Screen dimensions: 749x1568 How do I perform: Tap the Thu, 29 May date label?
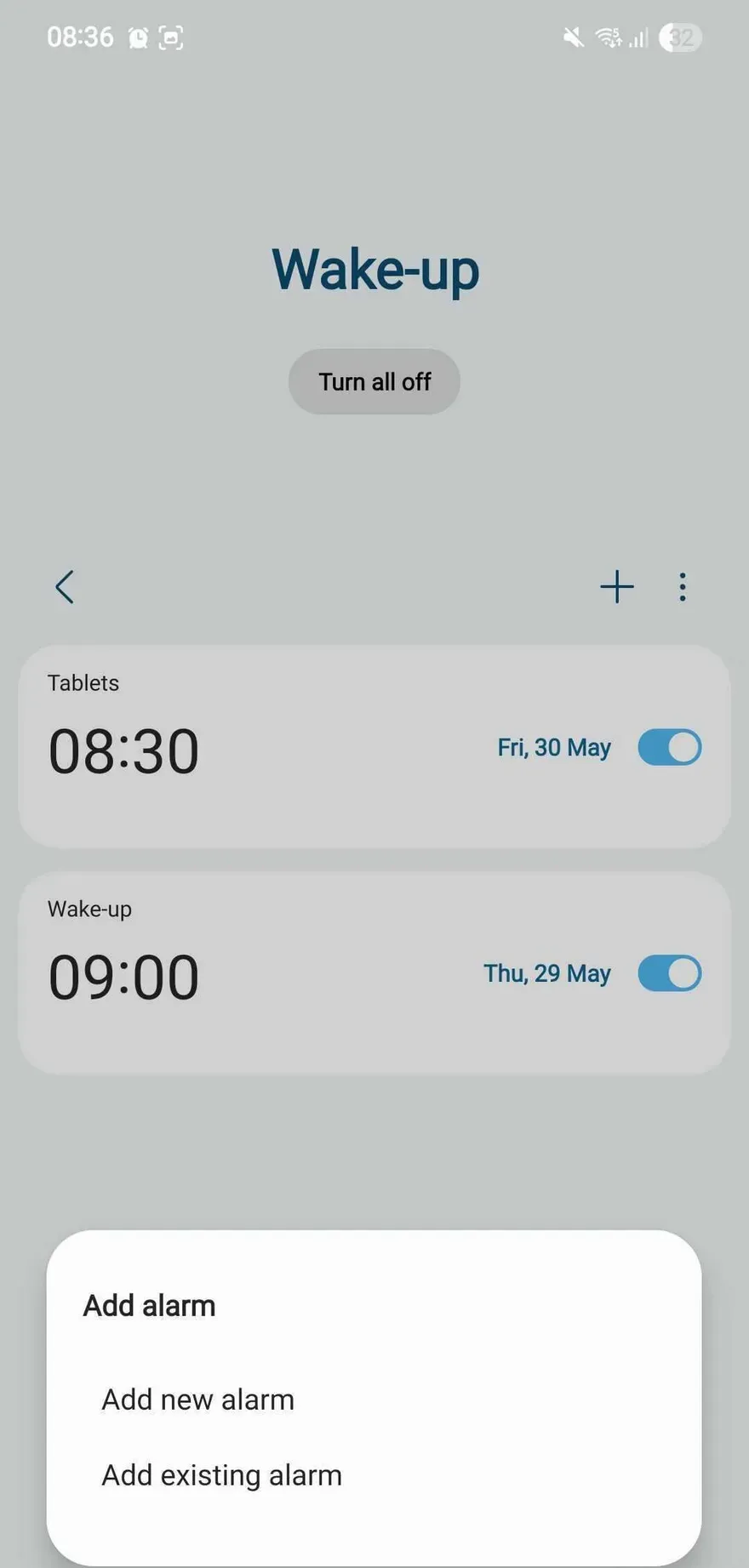(x=546, y=972)
